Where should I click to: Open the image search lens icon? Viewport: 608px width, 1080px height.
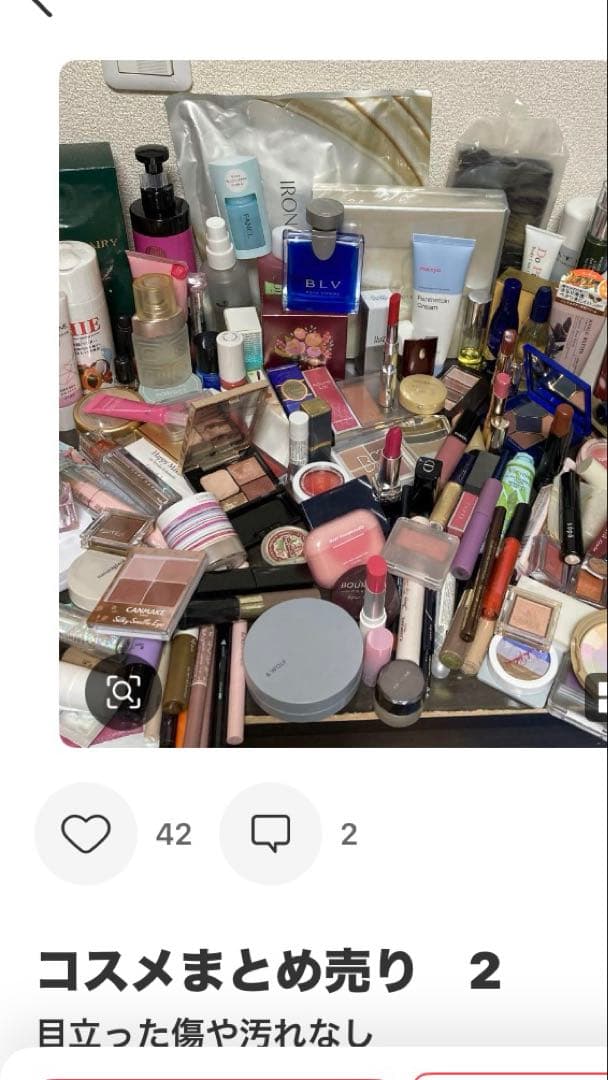pyautogui.click(x=123, y=690)
